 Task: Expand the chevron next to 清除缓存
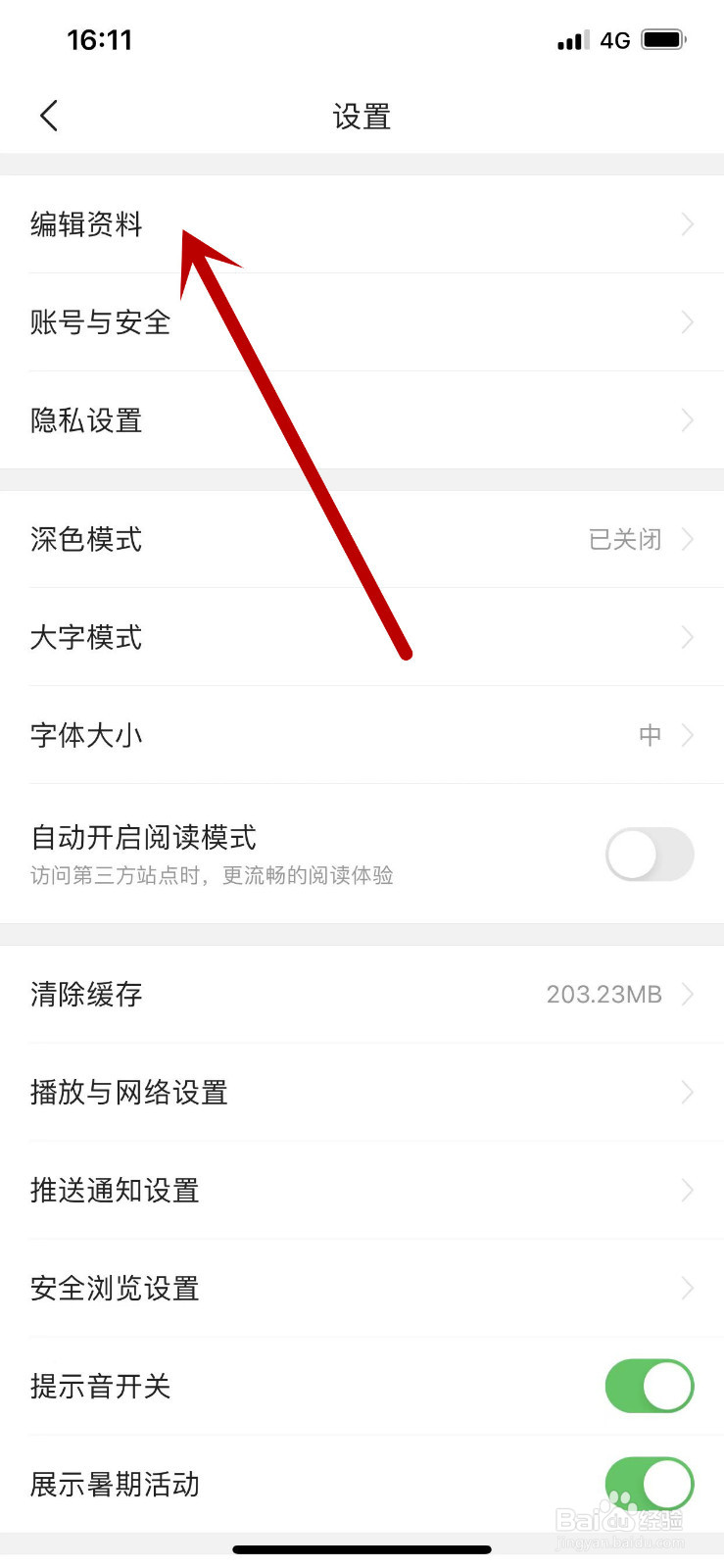coord(688,994)
